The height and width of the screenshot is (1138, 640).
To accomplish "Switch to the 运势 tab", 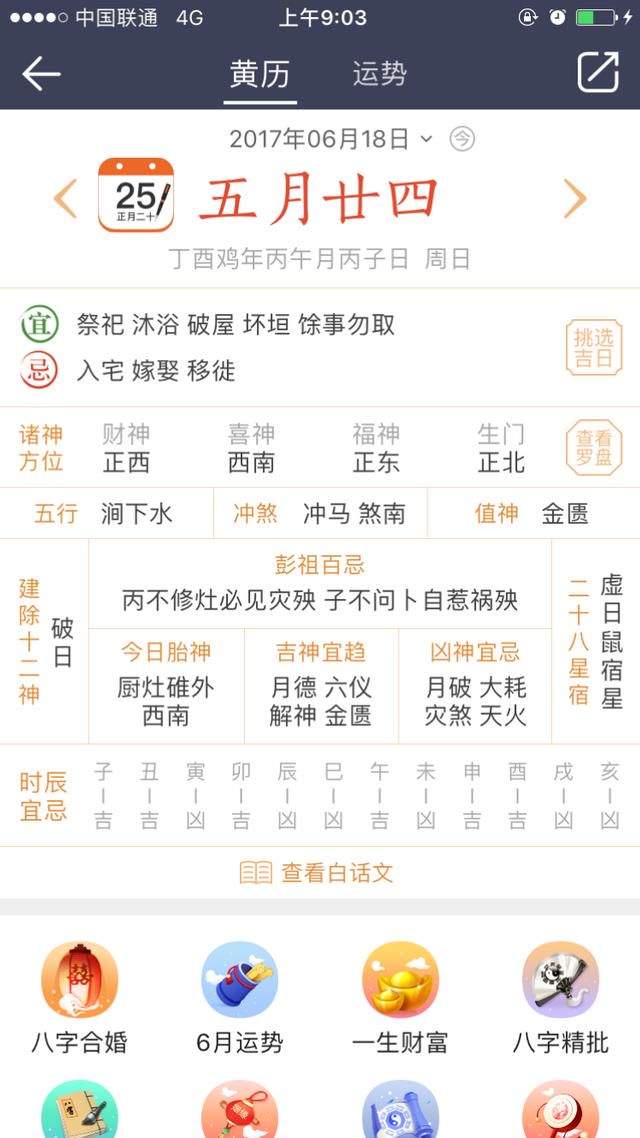I will tap(379, 74).
